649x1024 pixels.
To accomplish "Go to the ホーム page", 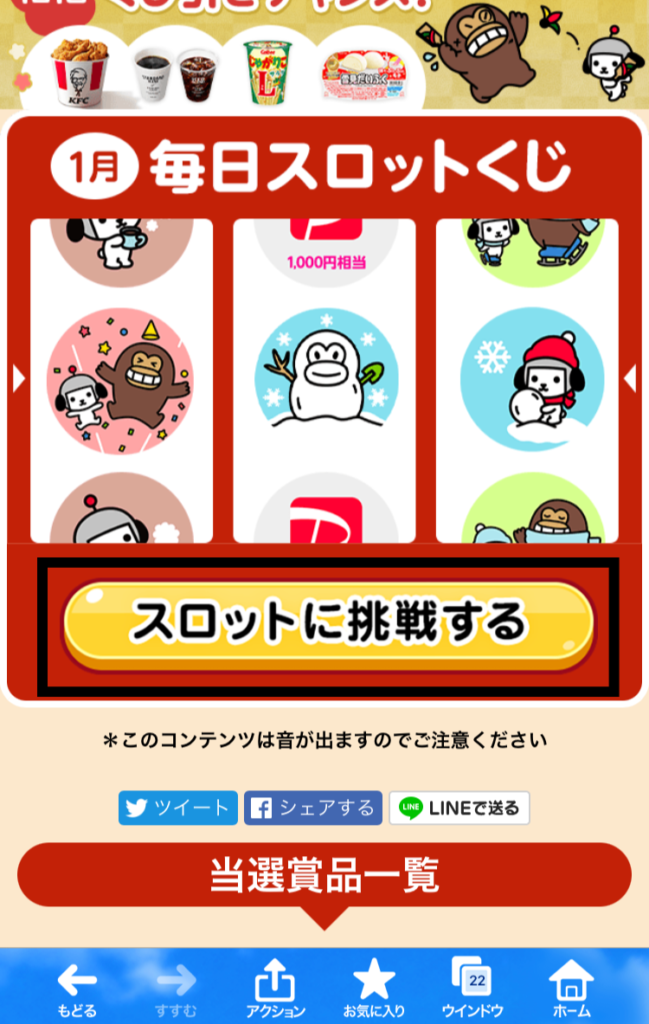I will coord(572,989).
